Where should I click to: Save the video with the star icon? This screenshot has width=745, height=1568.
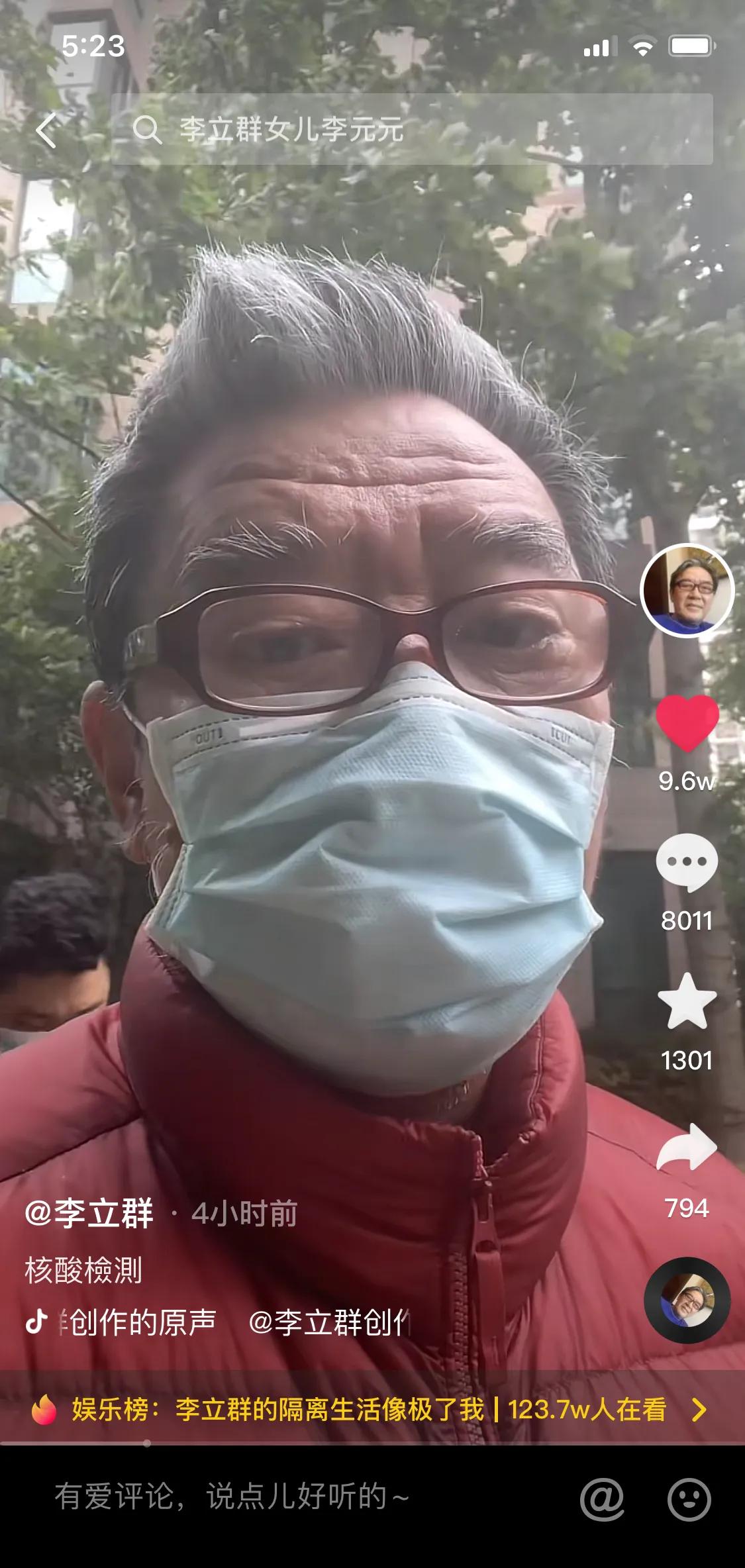(x=687, y=1002)
